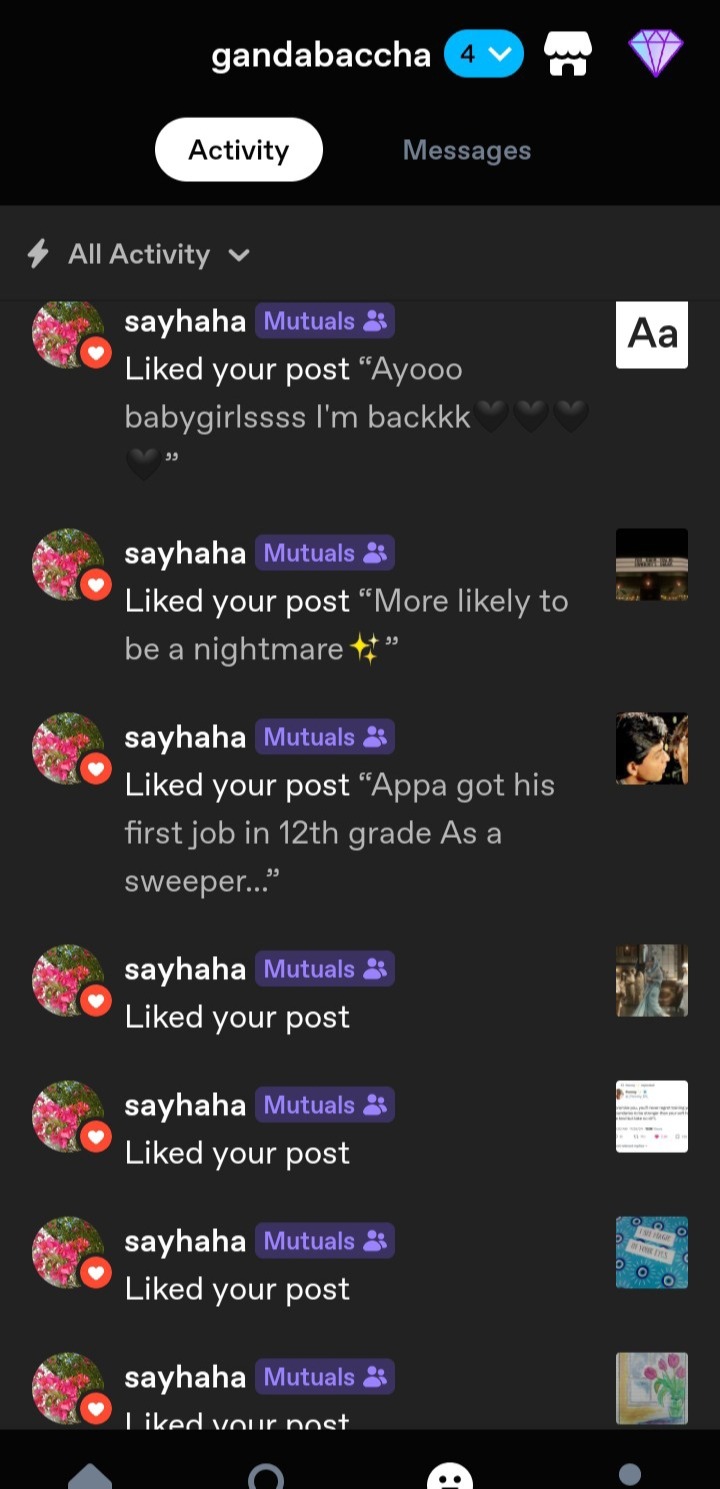Open the purple diamond premium icon

(655, 54)
